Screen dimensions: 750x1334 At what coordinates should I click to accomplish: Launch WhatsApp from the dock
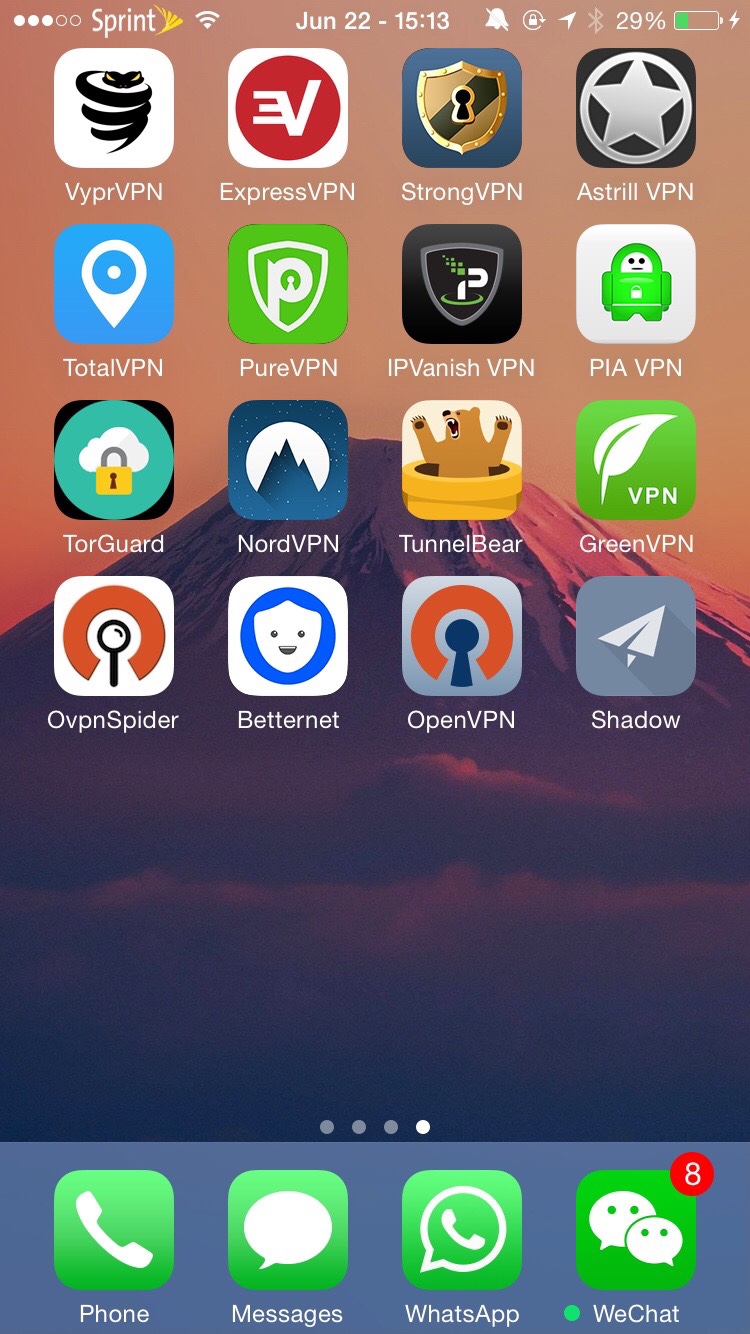coord(462,1230)
